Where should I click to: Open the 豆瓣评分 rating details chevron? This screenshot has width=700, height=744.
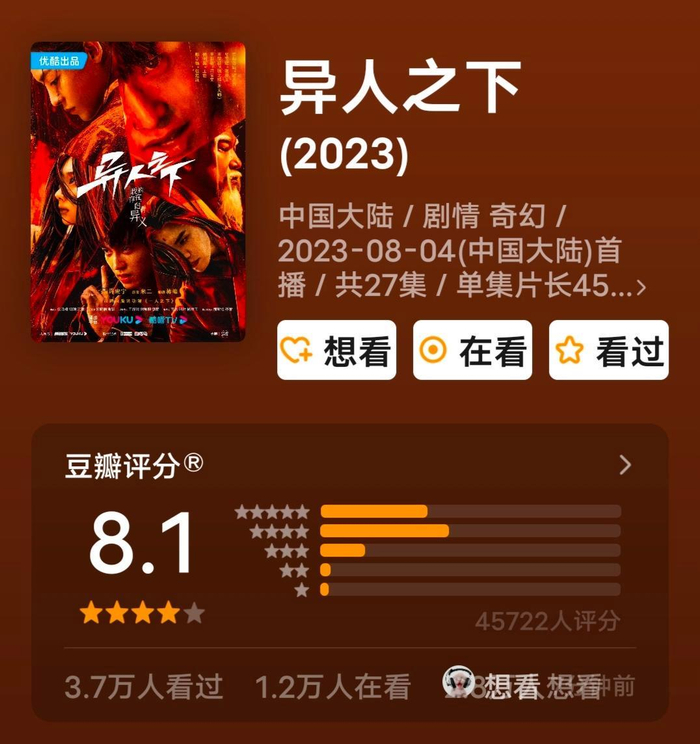[625, 465]
